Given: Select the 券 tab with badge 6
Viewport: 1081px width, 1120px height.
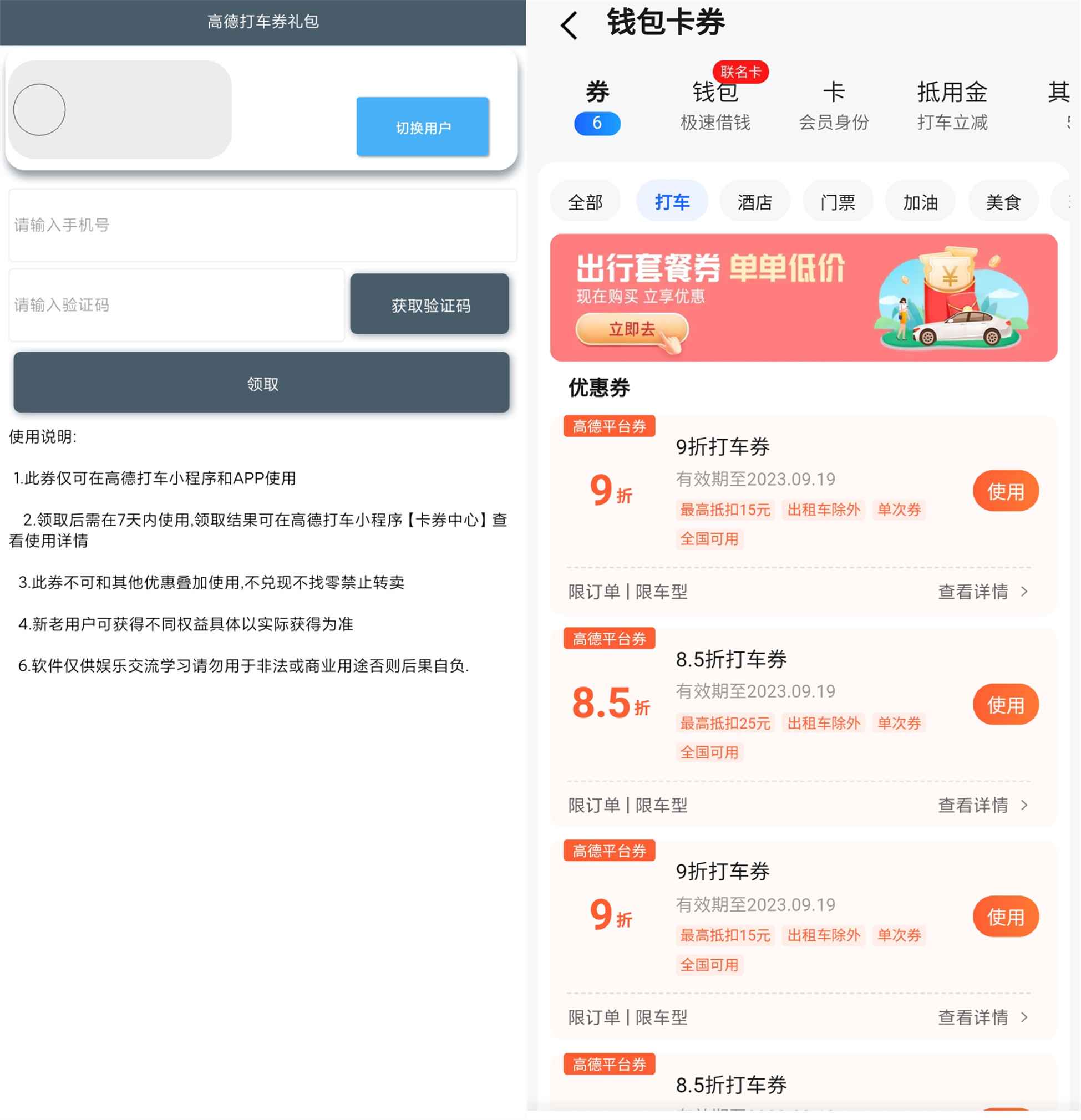Looking at the screenshot, I should [597, 106].
